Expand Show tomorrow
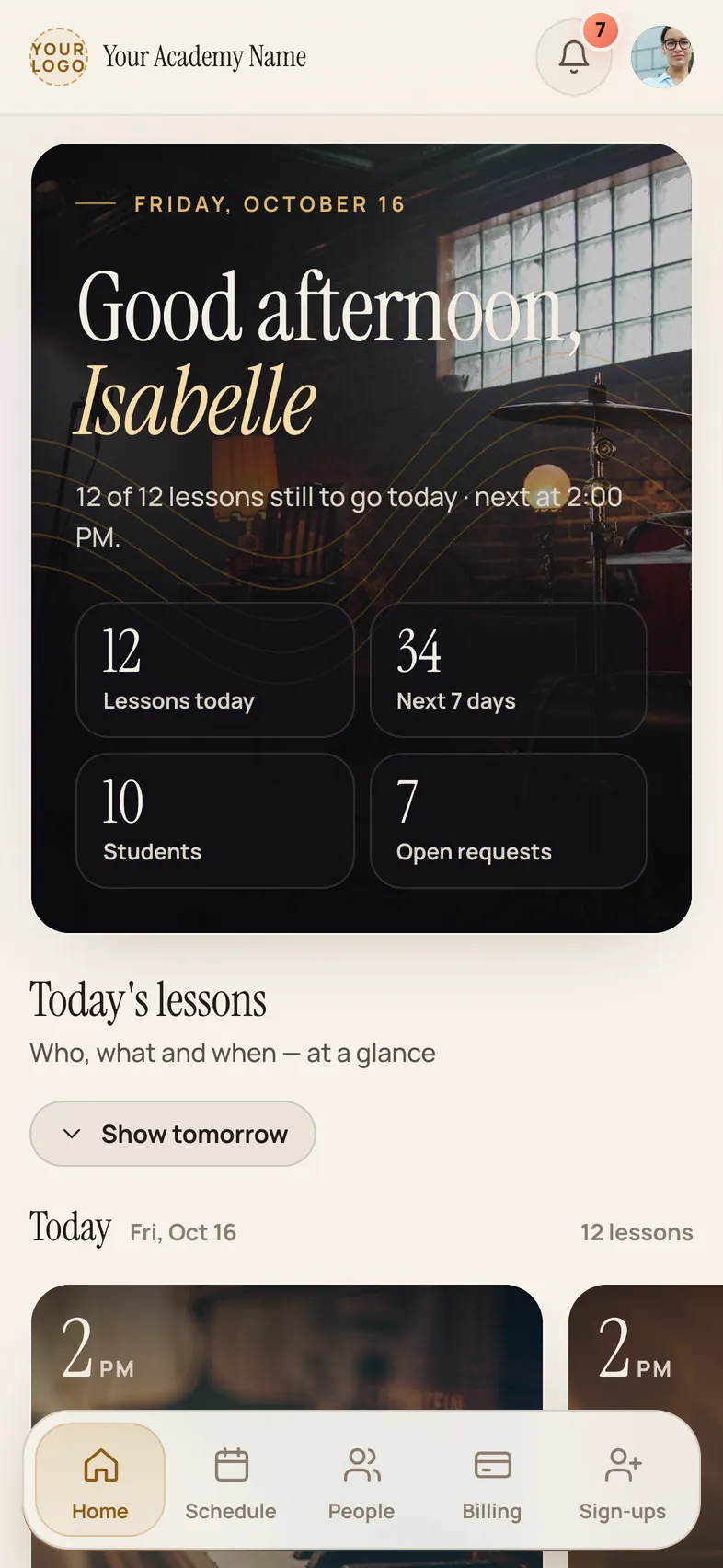Viewport: 723px width, 1568px height. (173, 1134)
